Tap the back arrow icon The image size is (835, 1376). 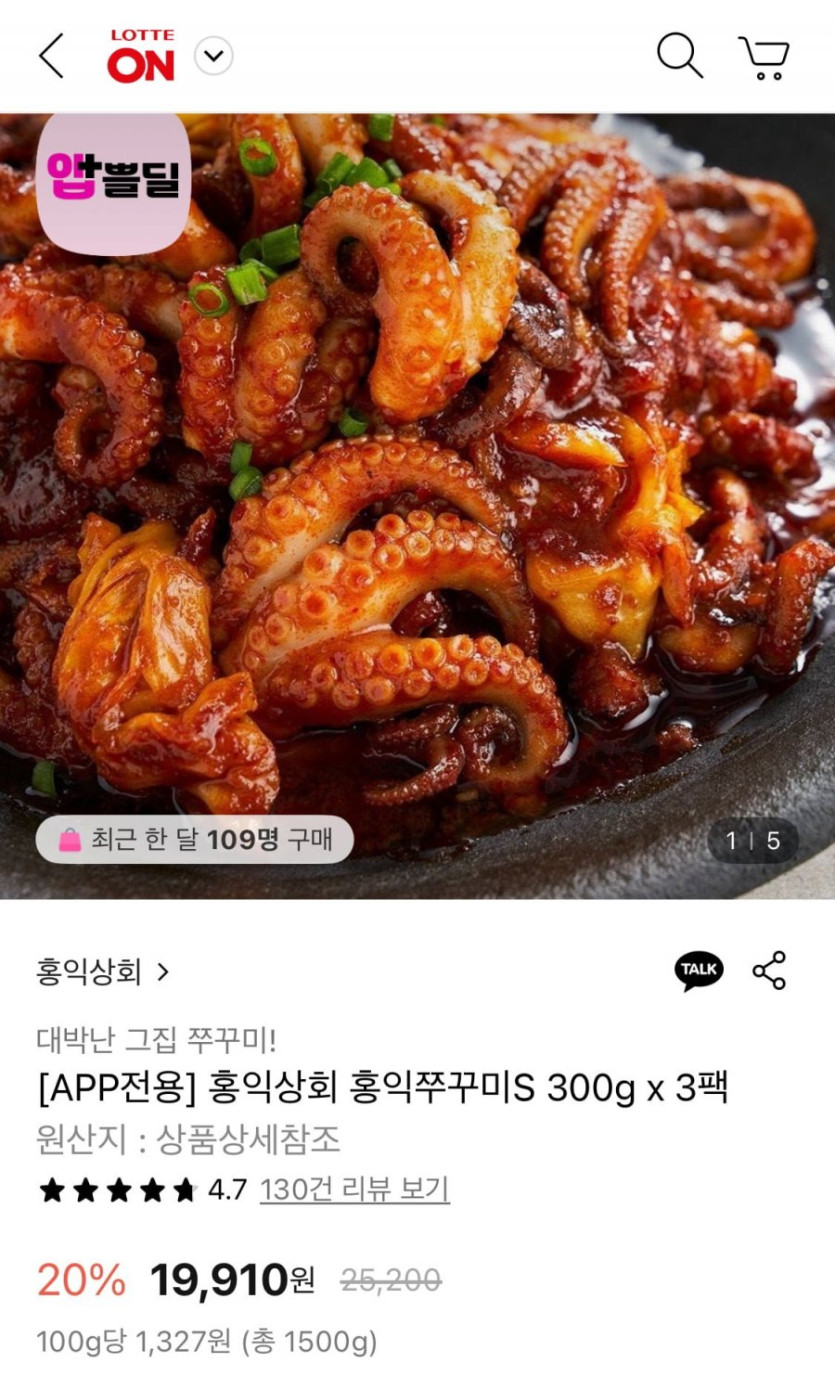50,55
